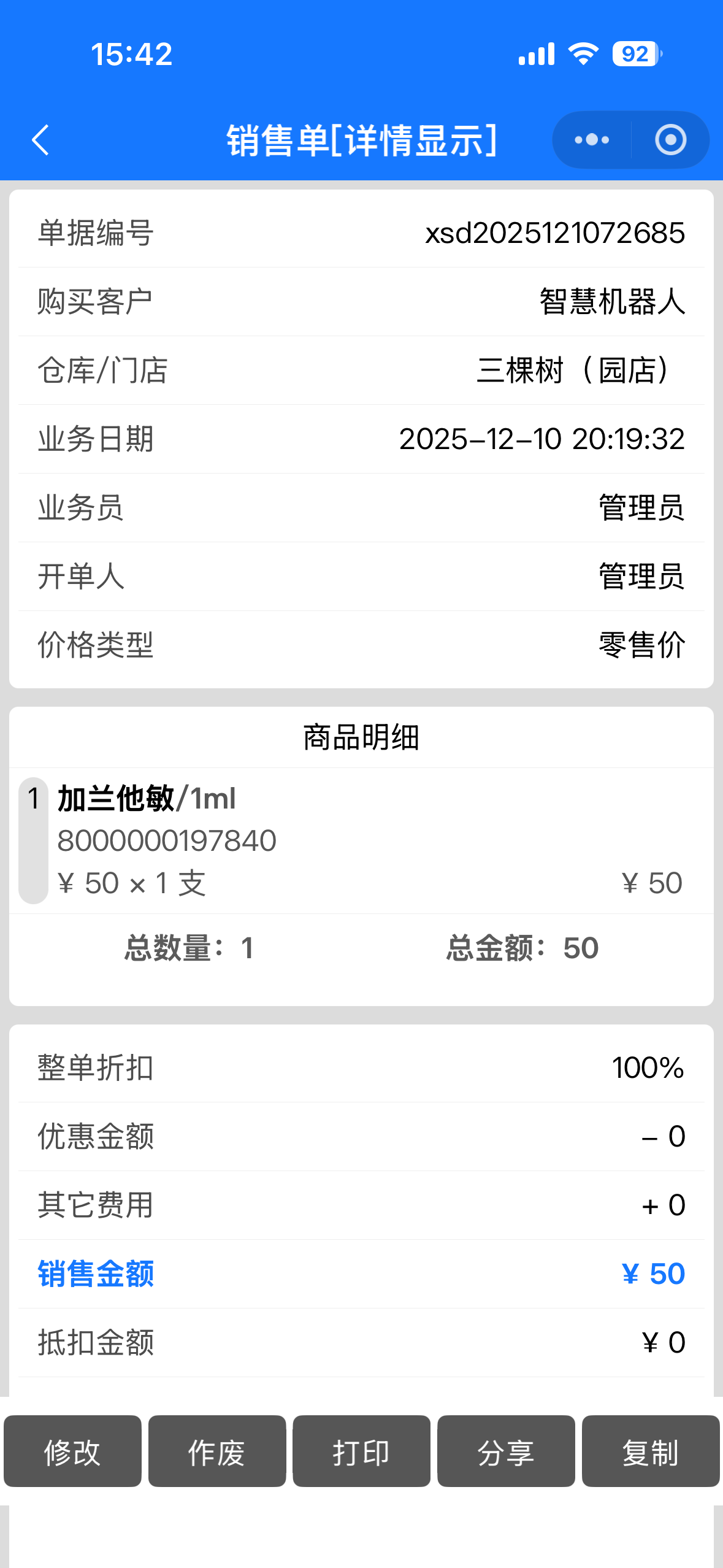This screenshot has height=1568, width=723.
Task: Close the mini program with the circle icon
Action: click(670, 140)
